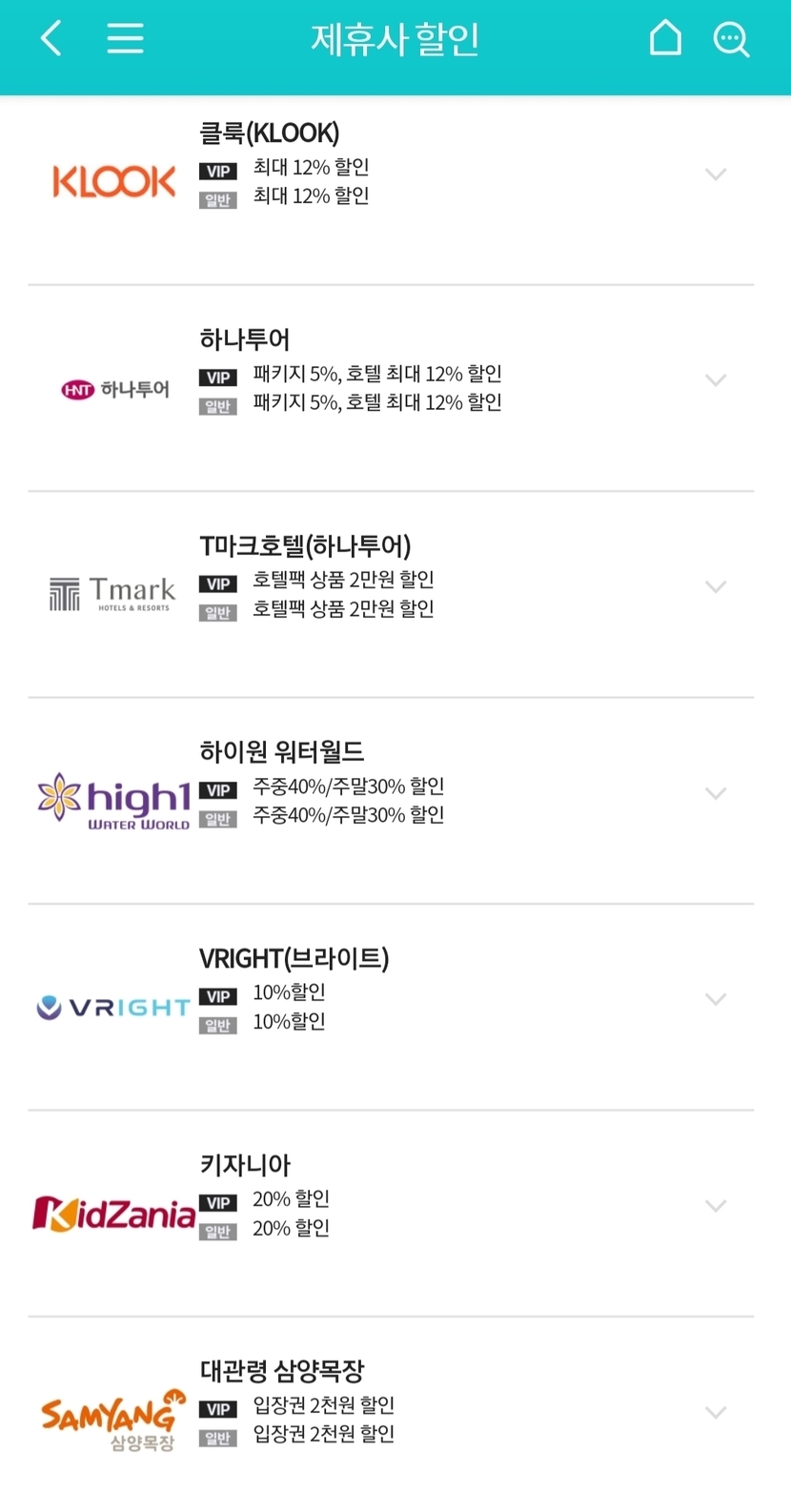This screenshot has width=791, height=1512.
Task: Expand T마크호텔(하나투어) hotel pack details
Action: 715,587
